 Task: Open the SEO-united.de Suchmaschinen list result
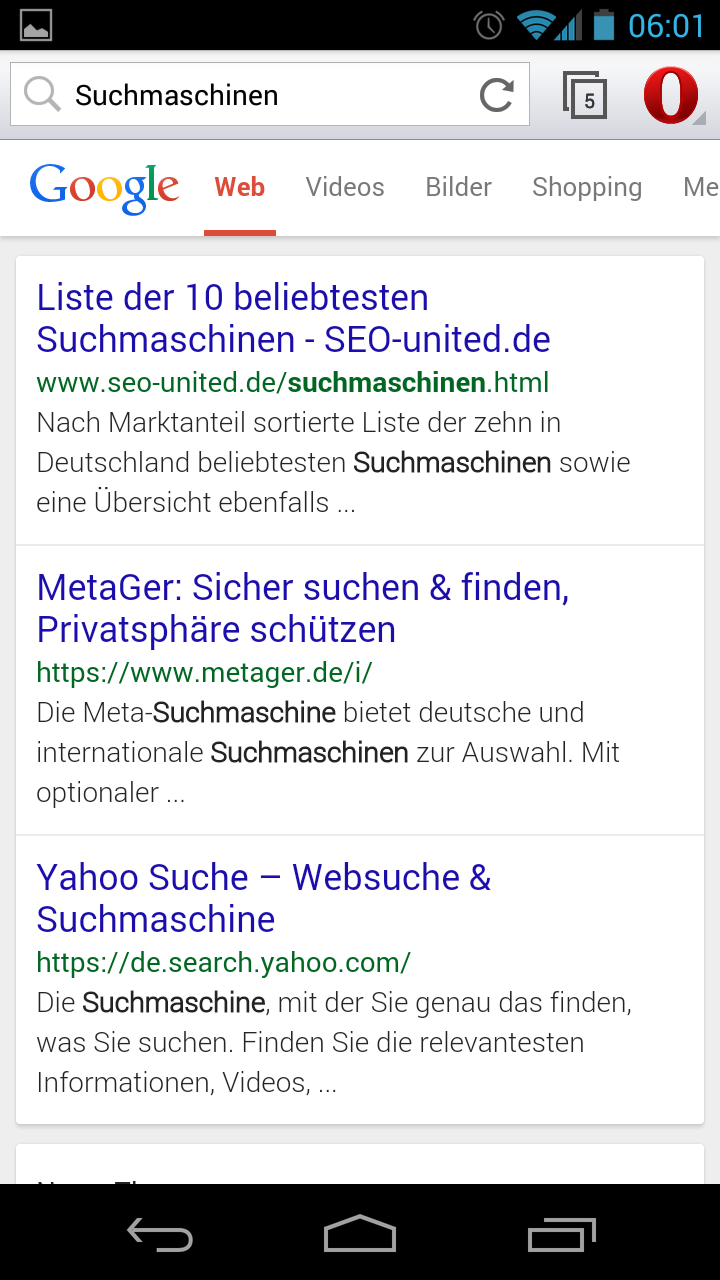click(293, 318)
